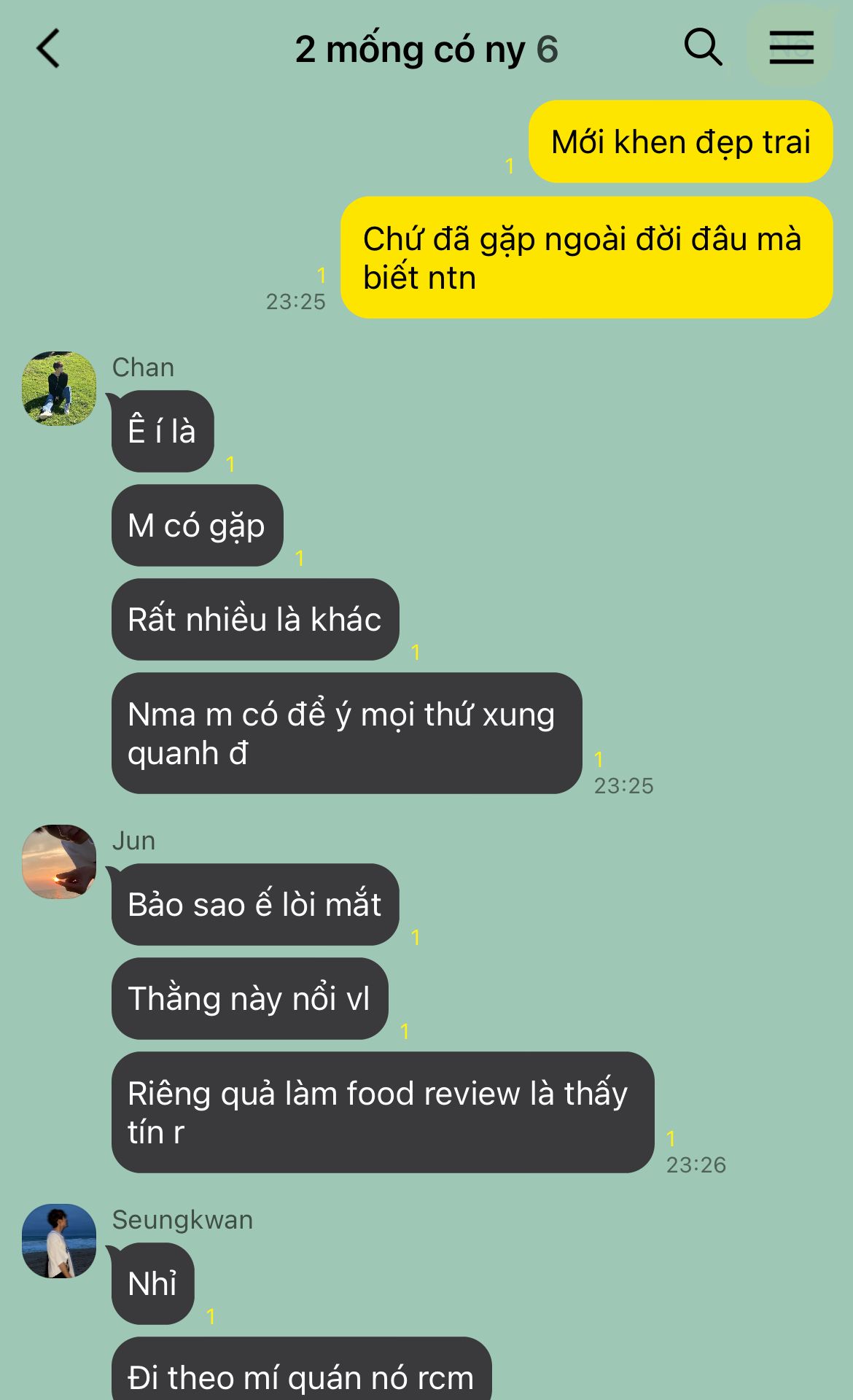Viewport: 853px width, 1400px height.
Task: Go back to the chat list
Action: [x=48, y=49]
